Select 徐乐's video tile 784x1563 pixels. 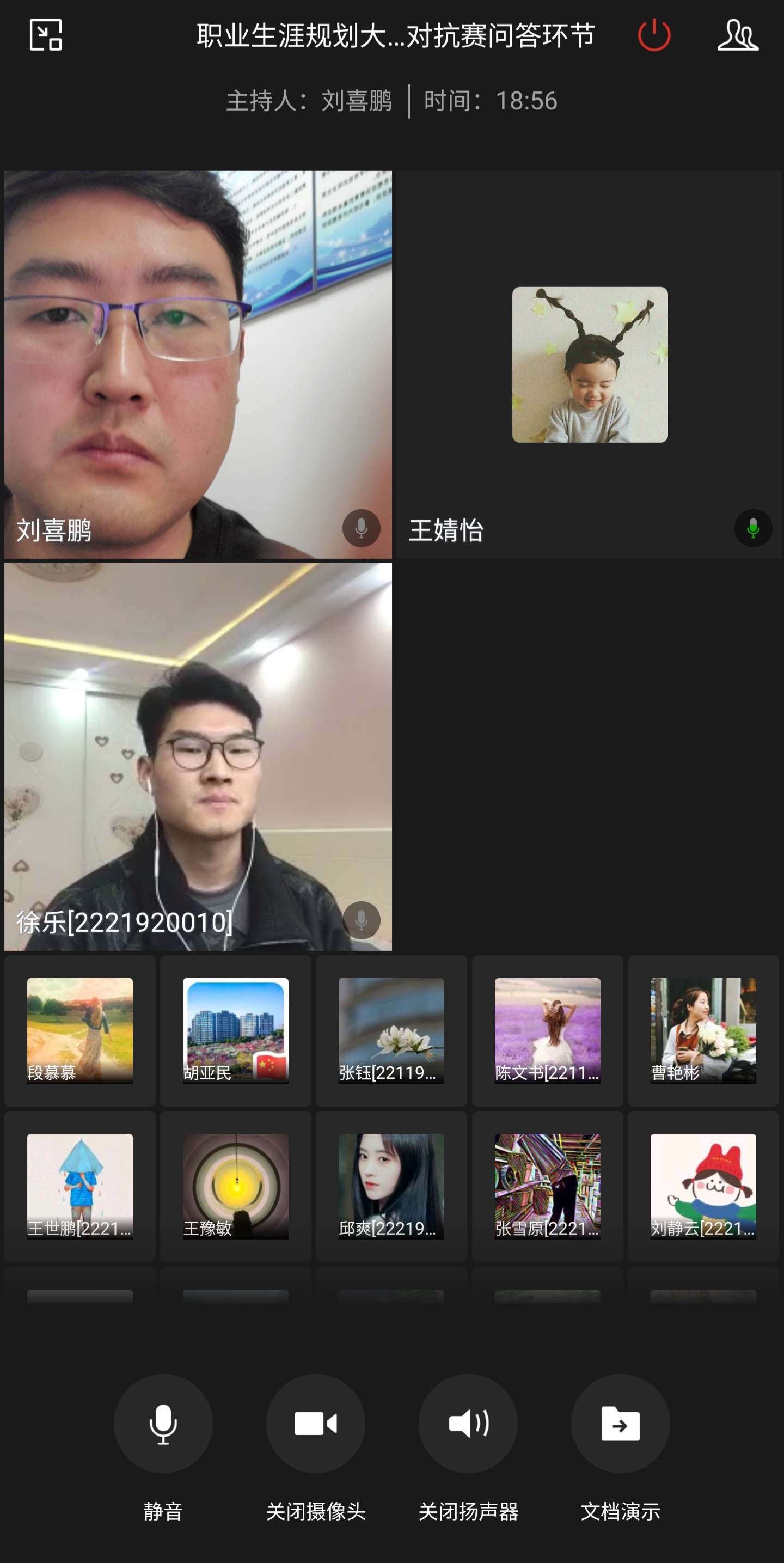pos(198,756)
